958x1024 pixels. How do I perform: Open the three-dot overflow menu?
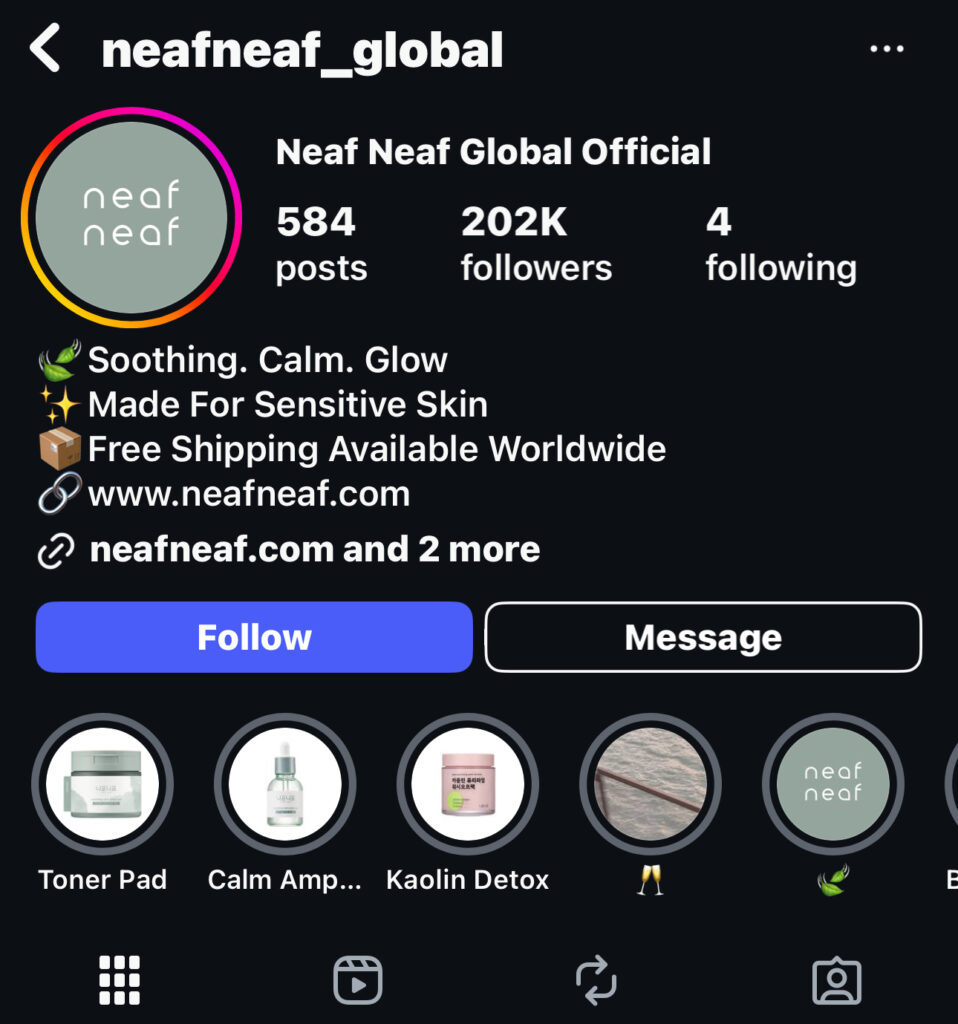click(x=886, y=49)
